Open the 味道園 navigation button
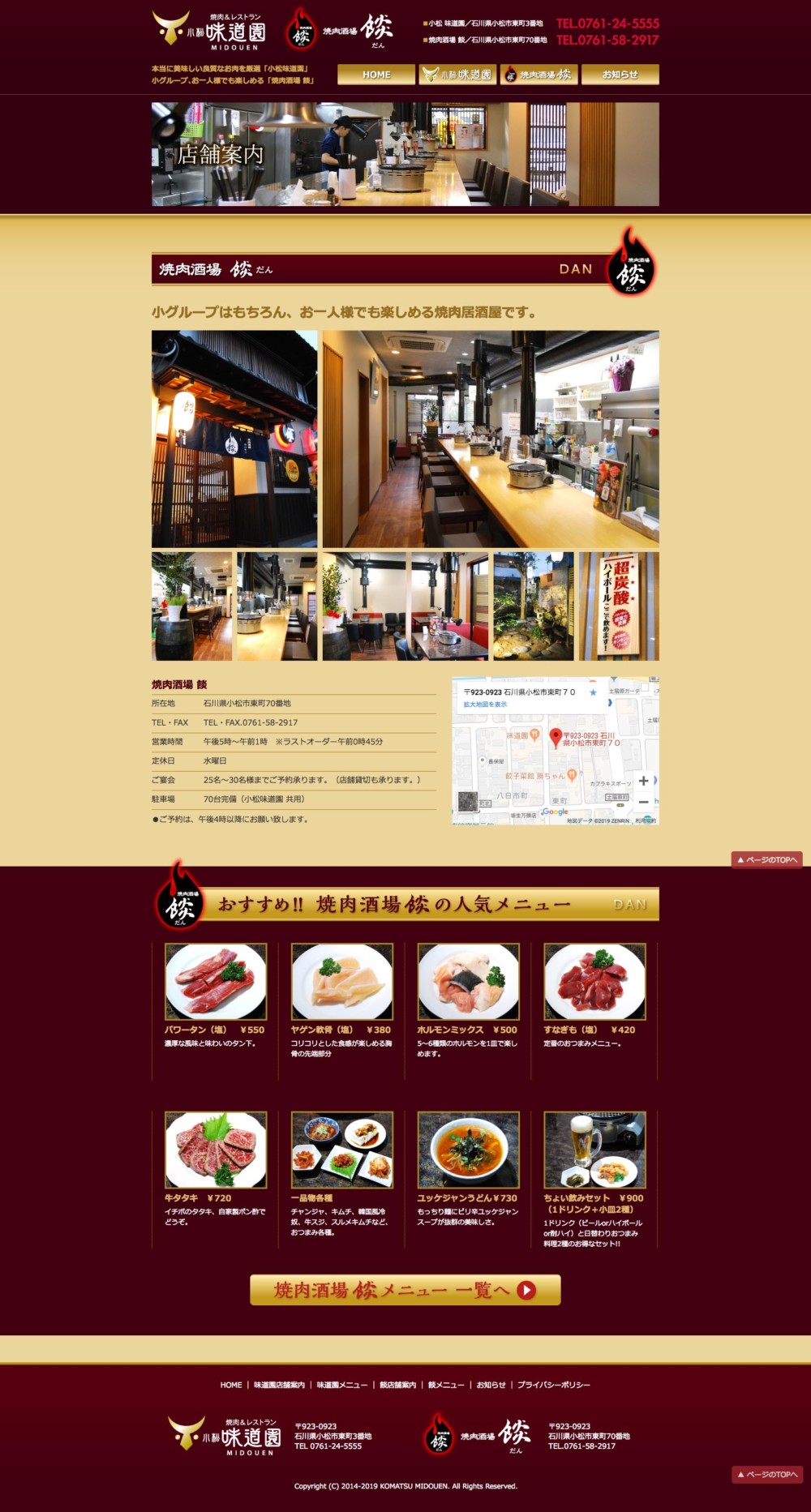The height and width of the screenshot is (1512, 811). coord(457,75)
